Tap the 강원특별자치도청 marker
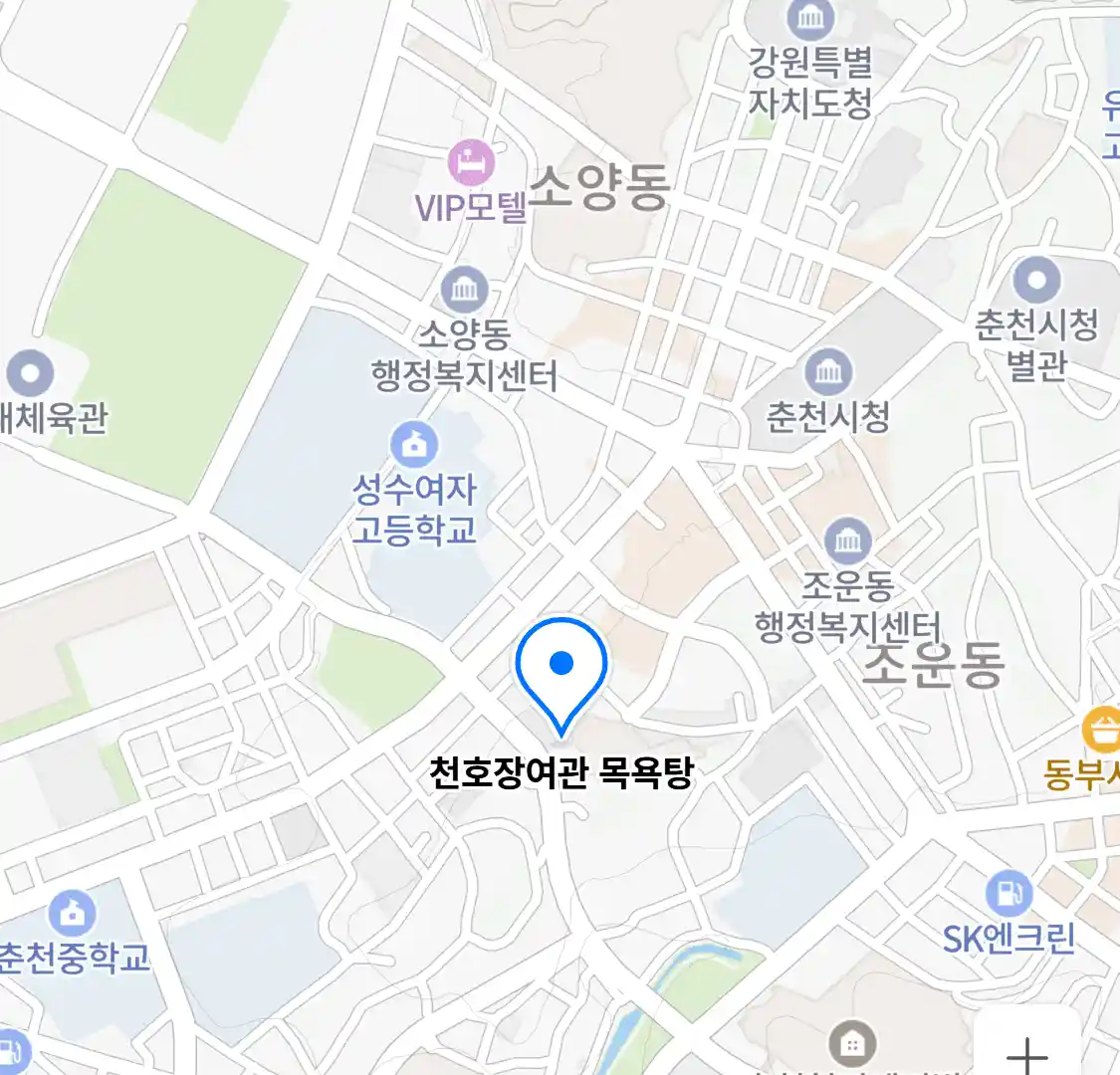This screenshot has height=1075, width=1120. pos(810,18)
